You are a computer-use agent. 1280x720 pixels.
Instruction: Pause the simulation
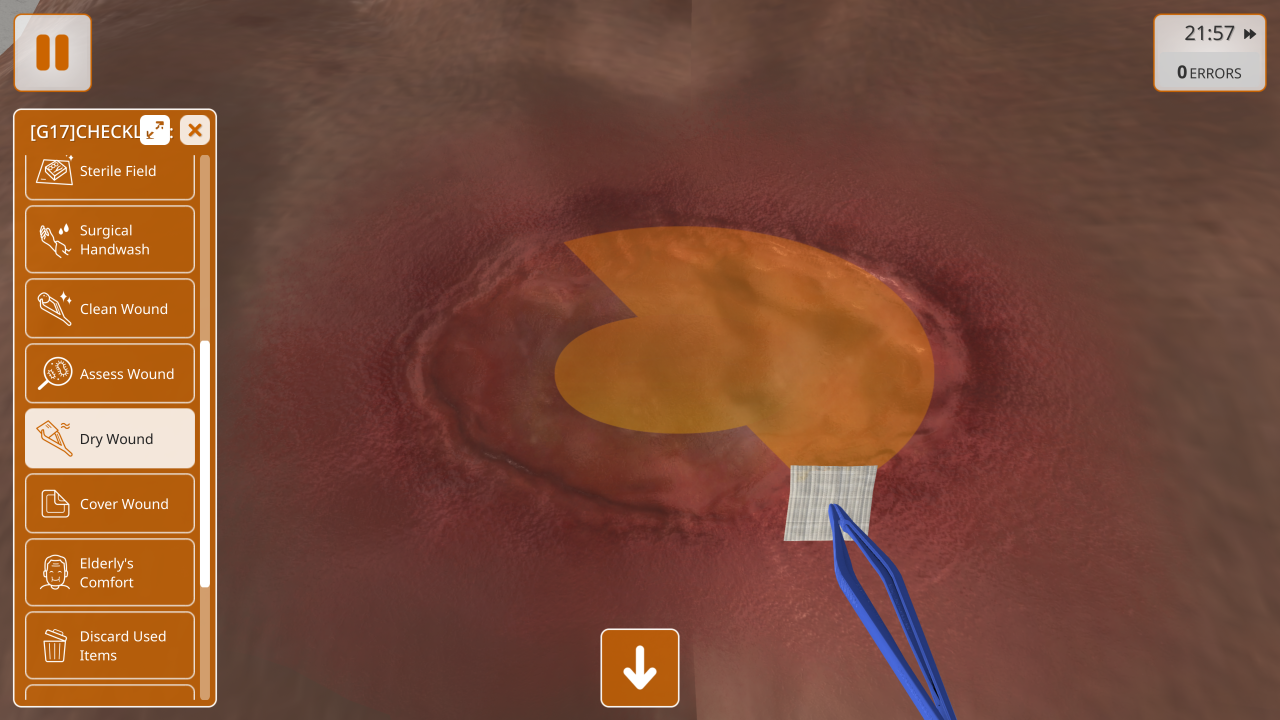(x=52, y=53)
